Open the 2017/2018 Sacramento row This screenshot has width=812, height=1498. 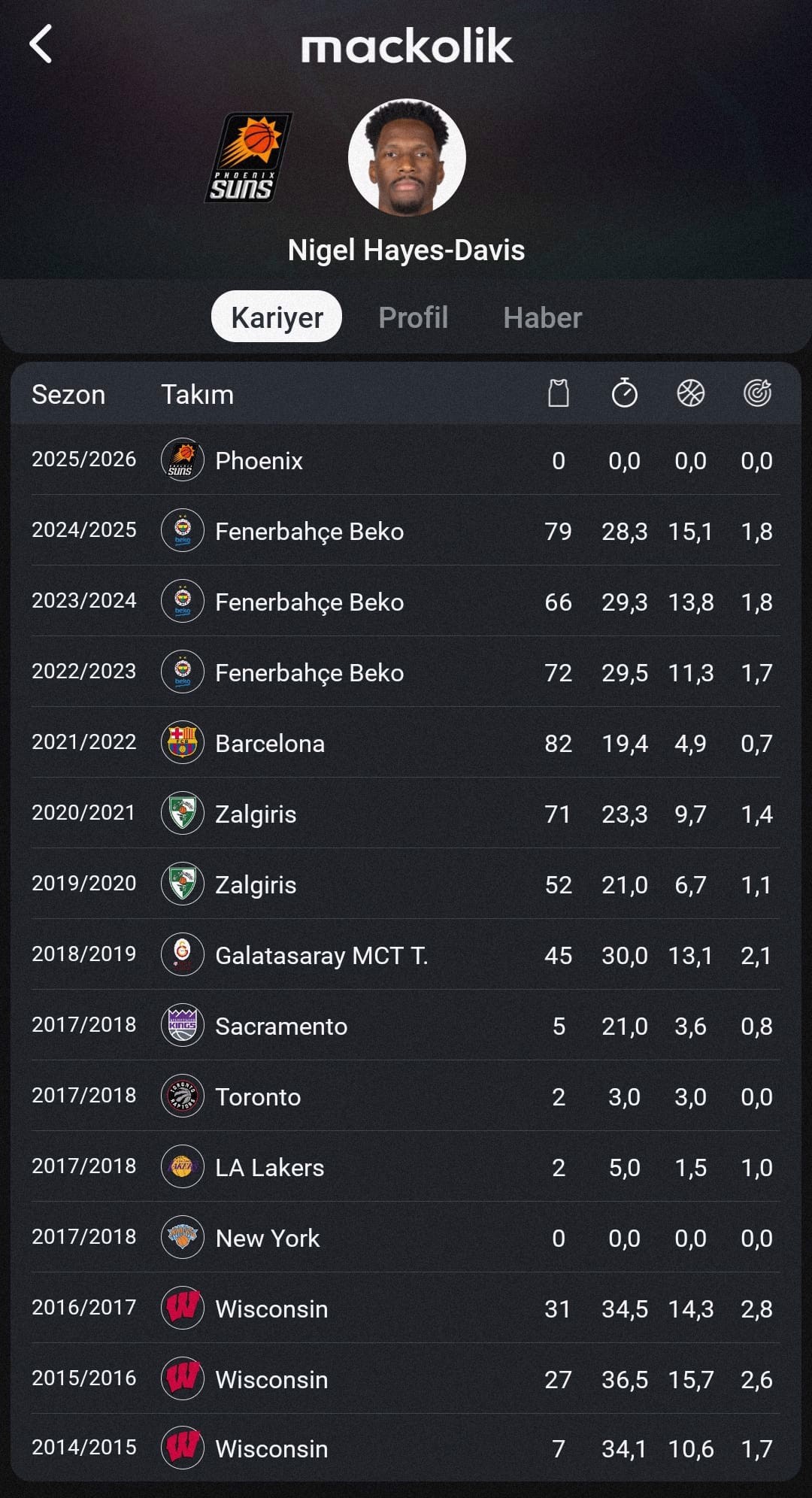[406, 1025]
